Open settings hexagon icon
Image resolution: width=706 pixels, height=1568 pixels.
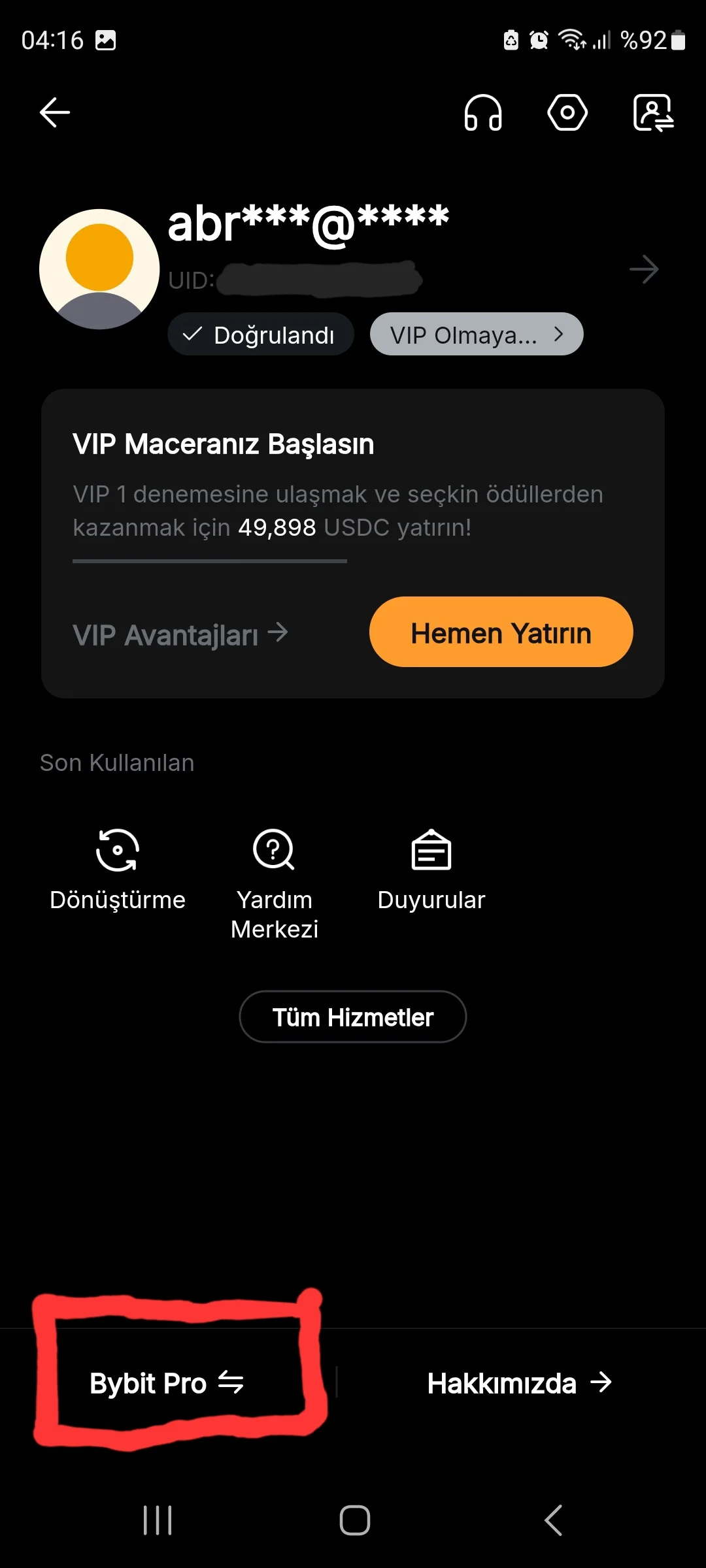[567, 112]
